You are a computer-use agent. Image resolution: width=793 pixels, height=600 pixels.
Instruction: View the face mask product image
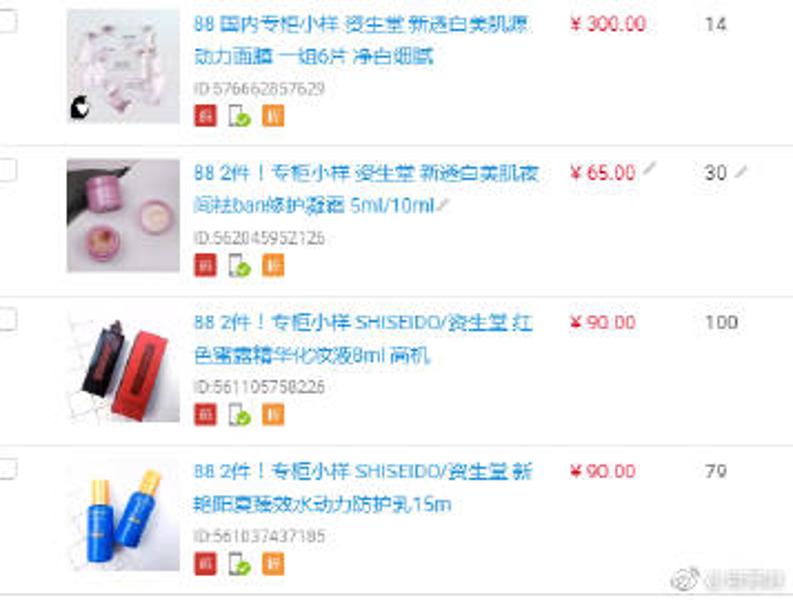click(x=123, y=67)
